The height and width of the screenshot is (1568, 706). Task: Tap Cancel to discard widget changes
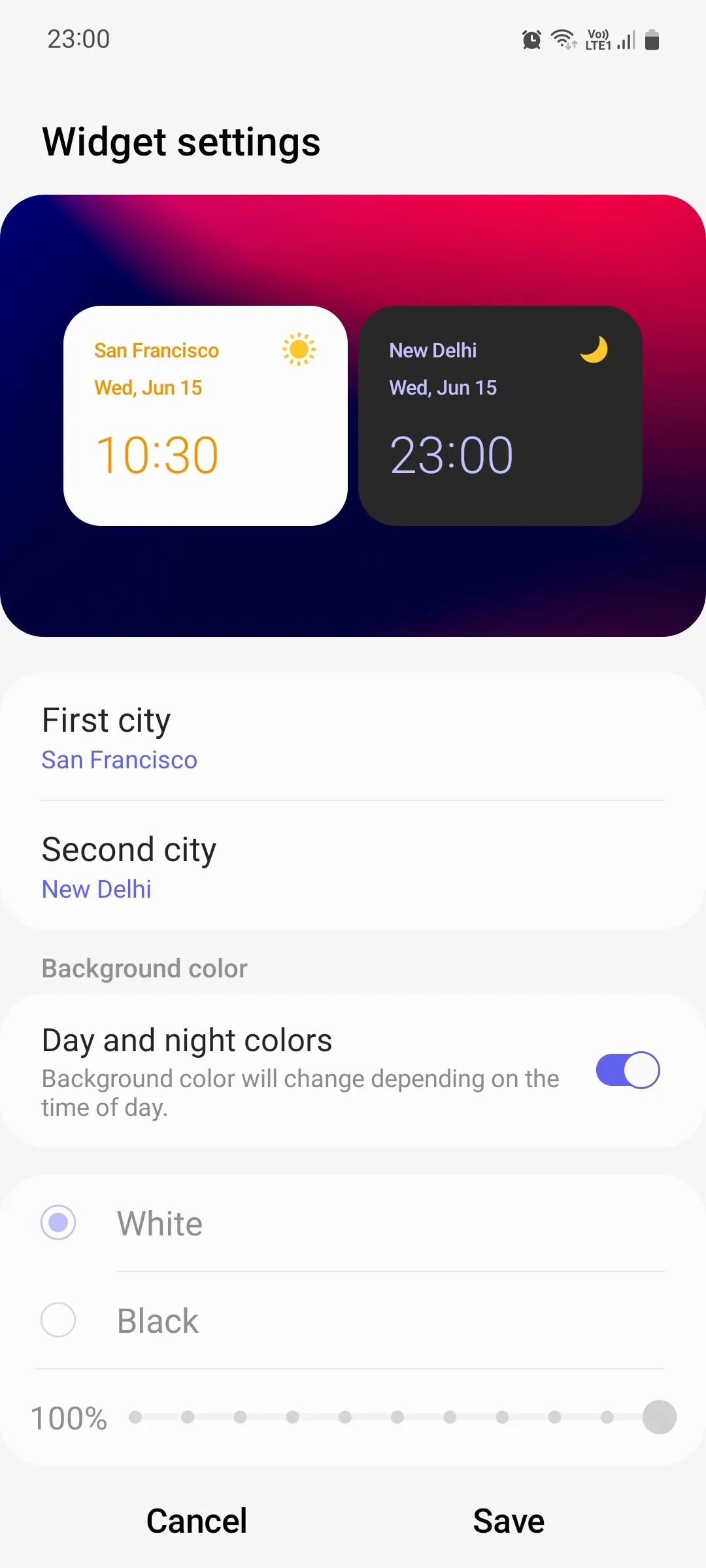(197, 1520)
